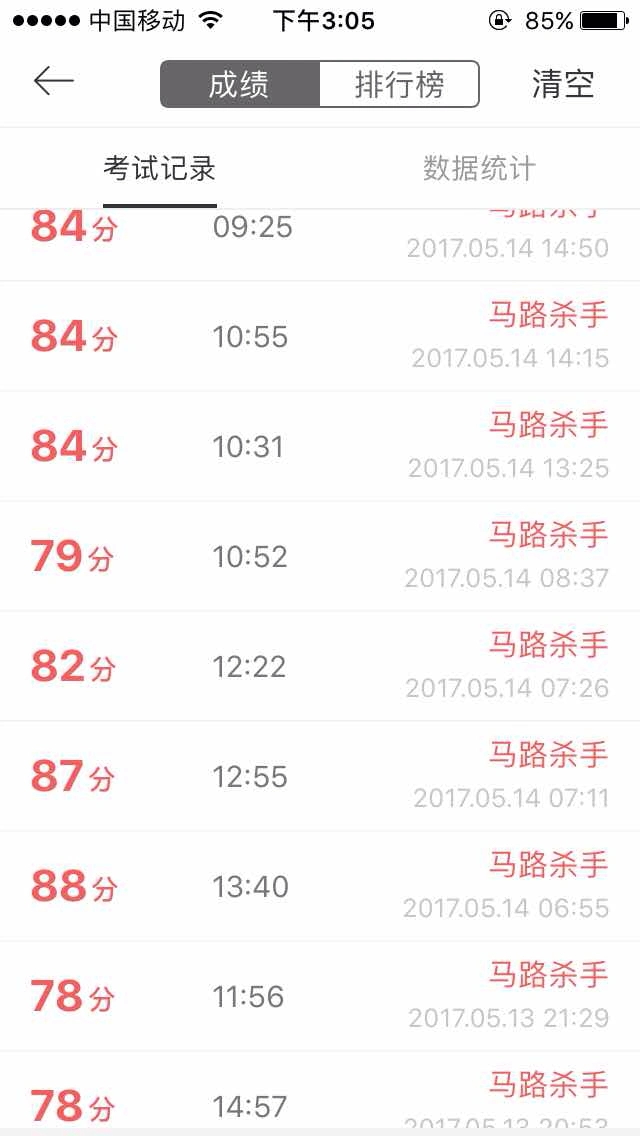This screenshot has width=640, height=1136.
Task: Open the 87分 exam record
Action: click(320, 777)
